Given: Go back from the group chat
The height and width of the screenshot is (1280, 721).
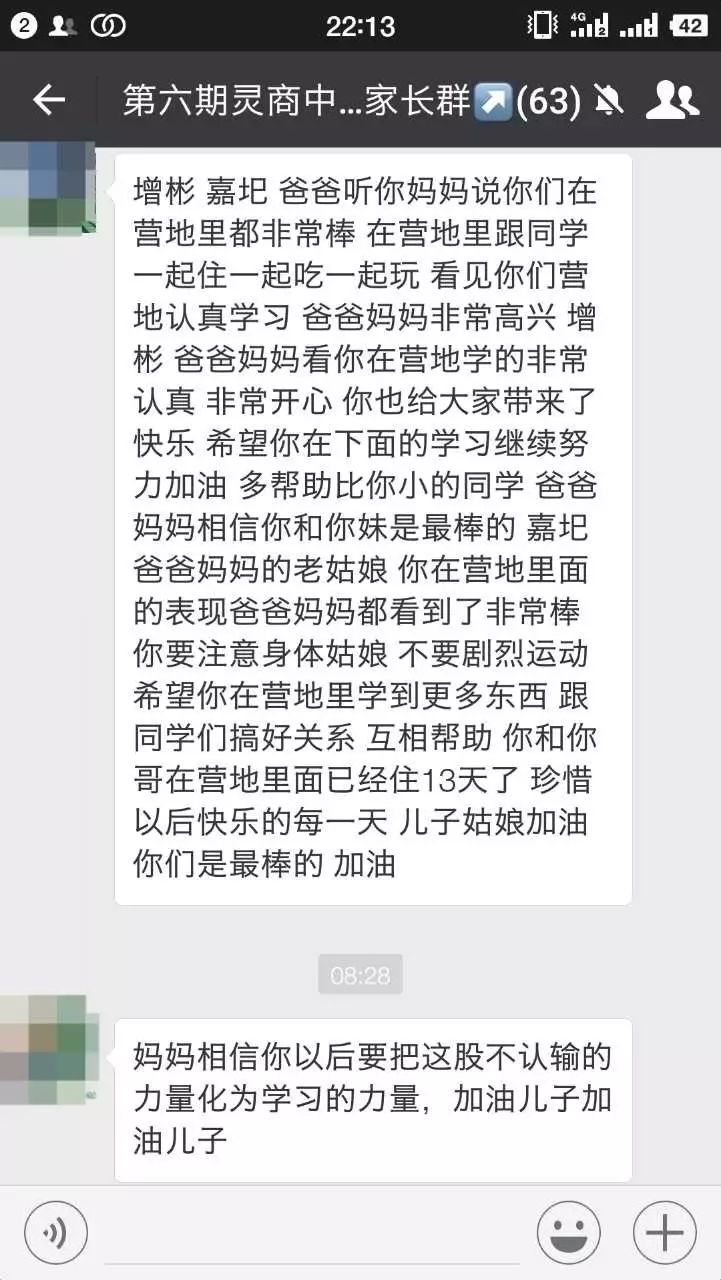Looking at the screenshot, I should (48, 100).
